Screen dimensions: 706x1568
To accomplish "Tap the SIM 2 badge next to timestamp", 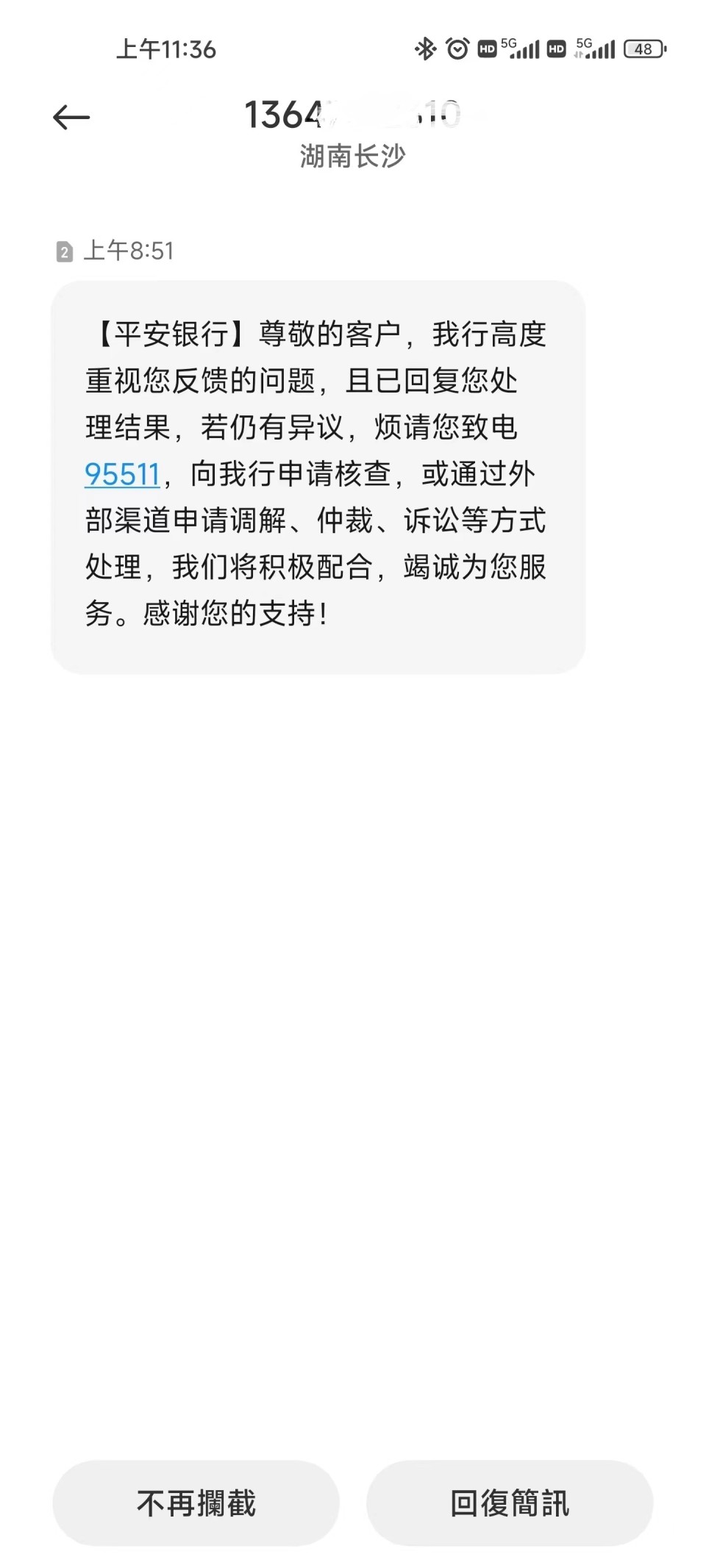I will pos(65,250).
